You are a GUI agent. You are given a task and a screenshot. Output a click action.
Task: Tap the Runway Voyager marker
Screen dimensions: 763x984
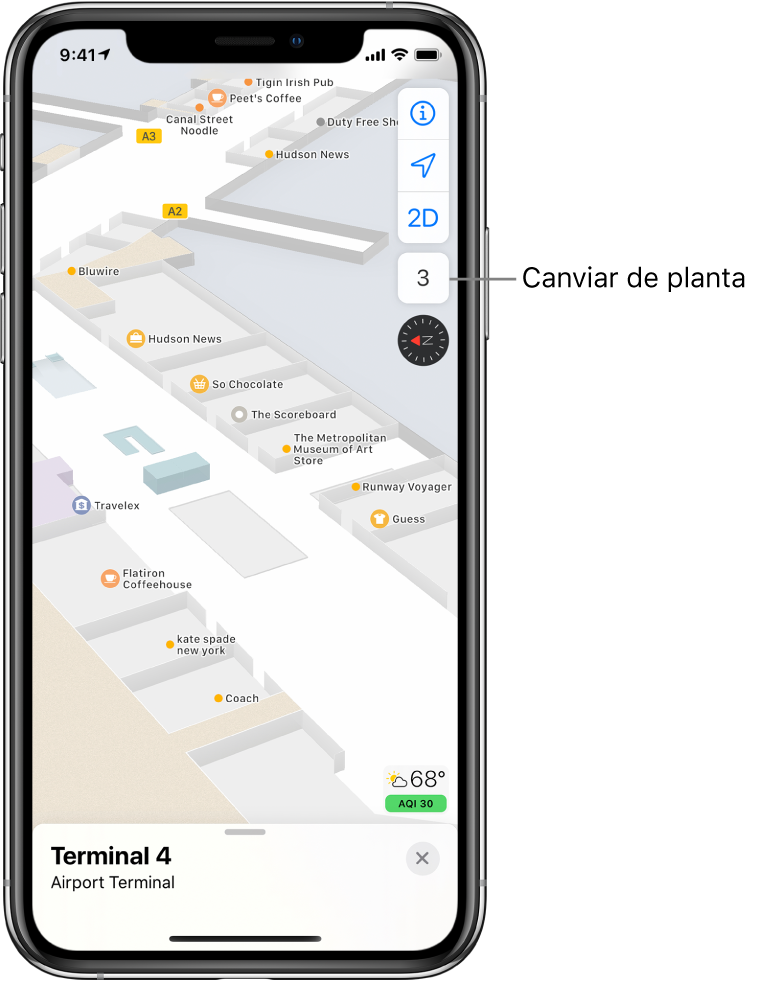click(356, 487)
